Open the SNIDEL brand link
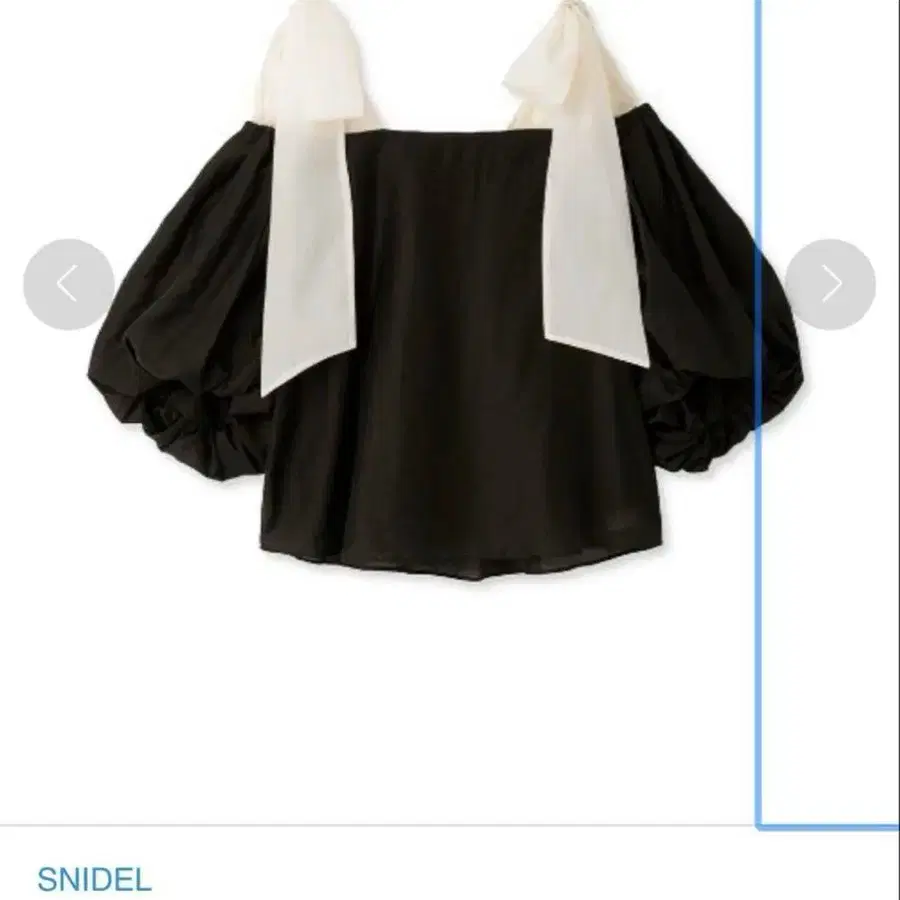Image resolution: width=900 pixels, height=900 pixels. coord(94,880)
